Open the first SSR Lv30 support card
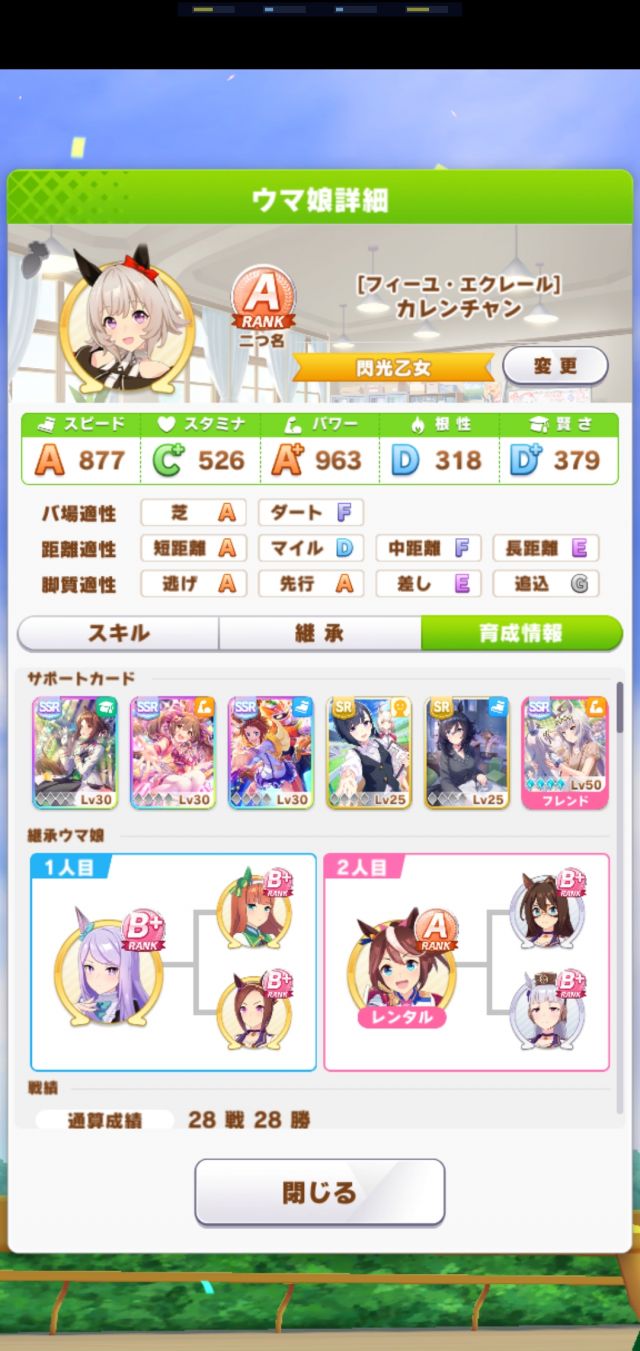640x1351 pixels. coord(74,752)
